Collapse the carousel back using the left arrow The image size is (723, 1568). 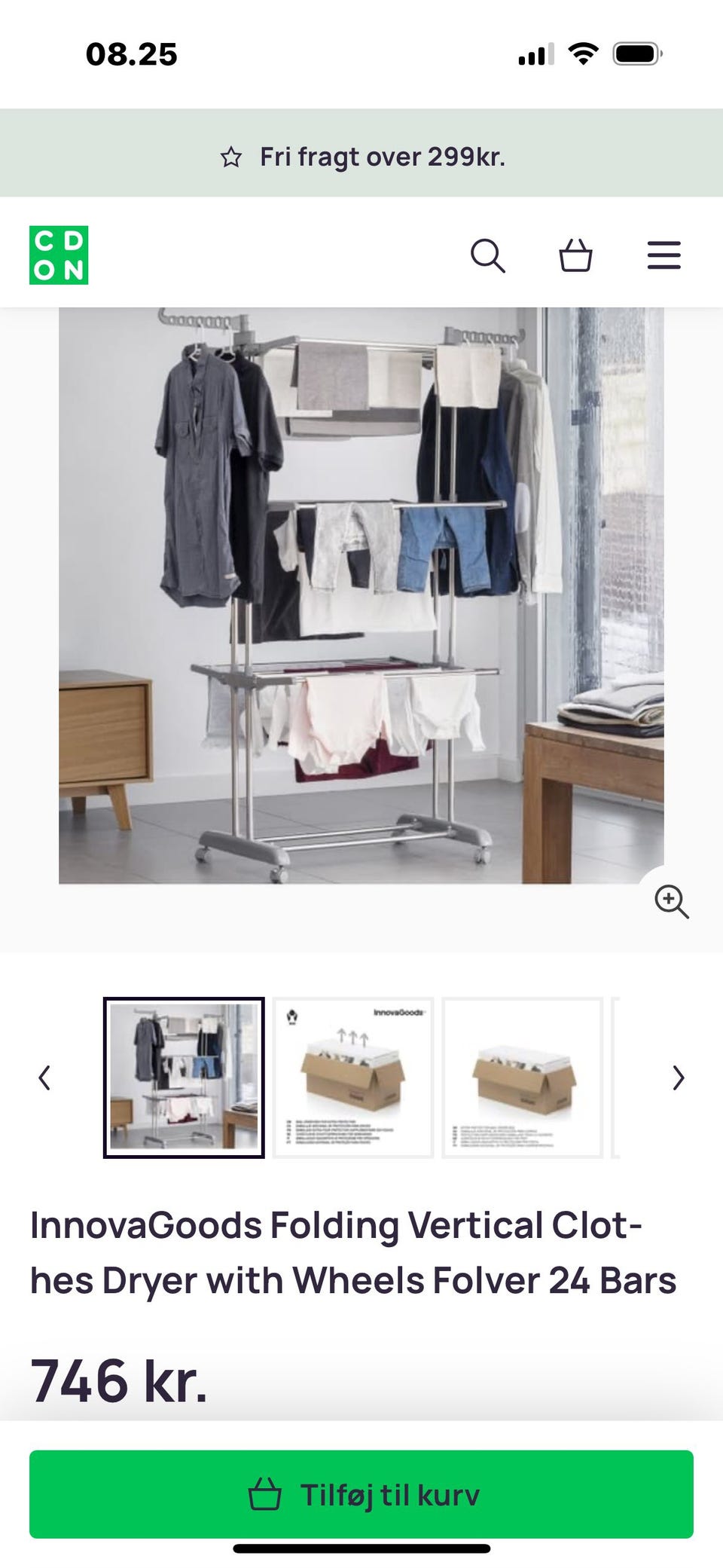(x=44, y=1077)
